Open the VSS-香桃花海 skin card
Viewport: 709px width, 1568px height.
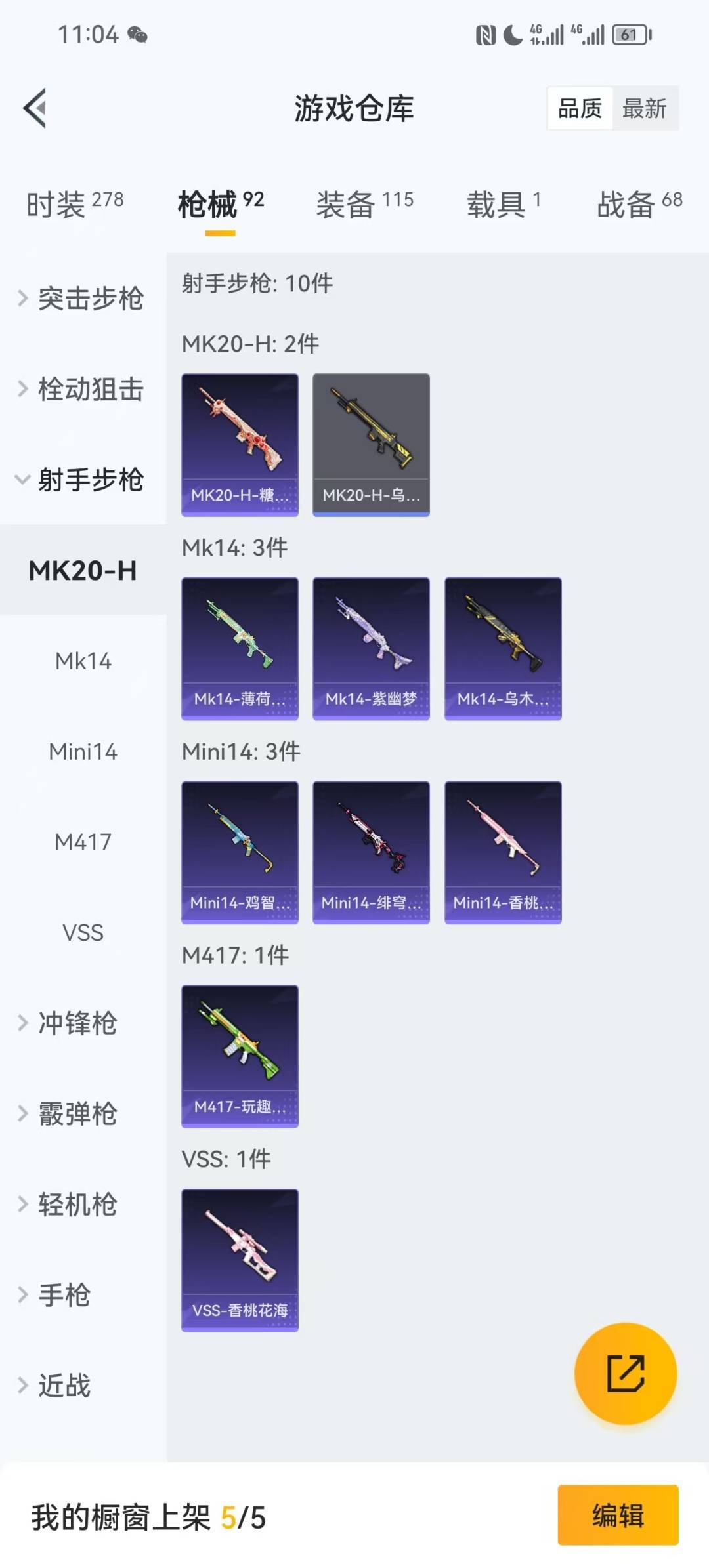point(240,1260)
